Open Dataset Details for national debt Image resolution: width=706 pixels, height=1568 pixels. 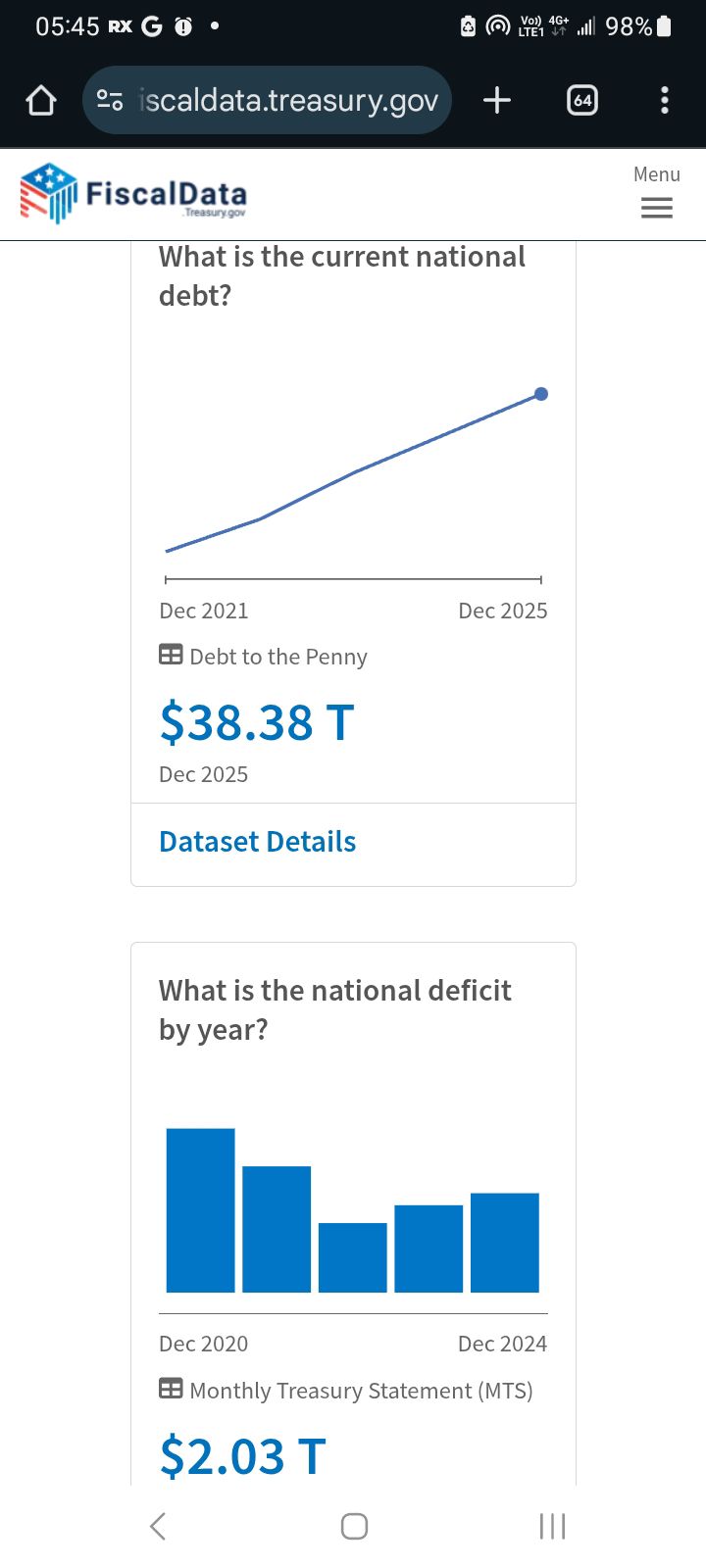[257, 842]
